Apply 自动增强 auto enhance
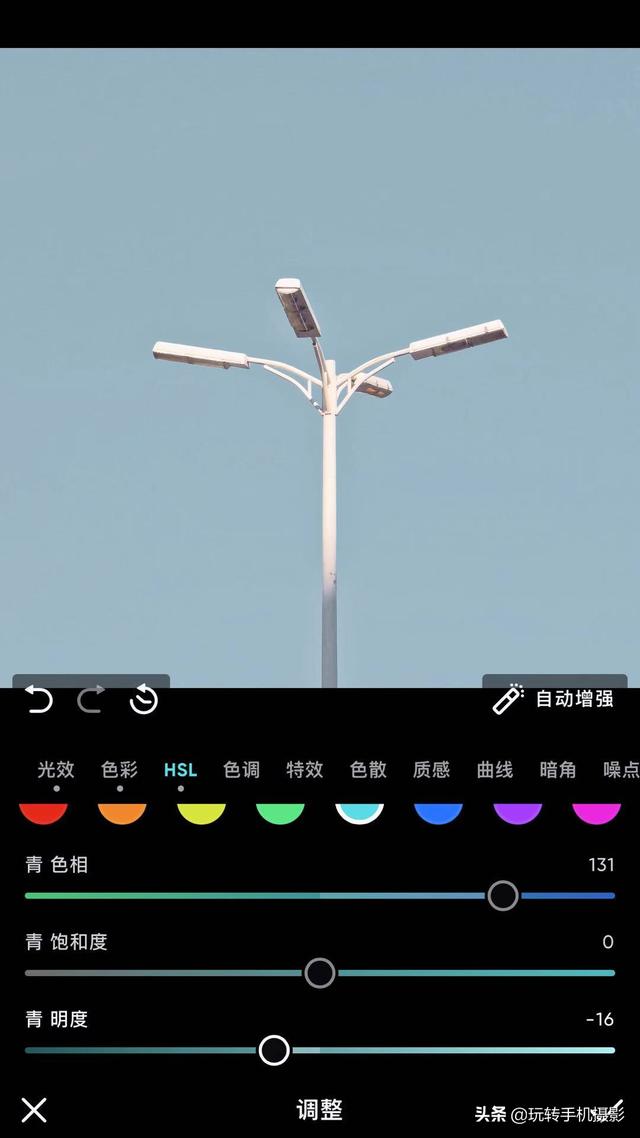 pyautogui.click(x=554, y=699)
